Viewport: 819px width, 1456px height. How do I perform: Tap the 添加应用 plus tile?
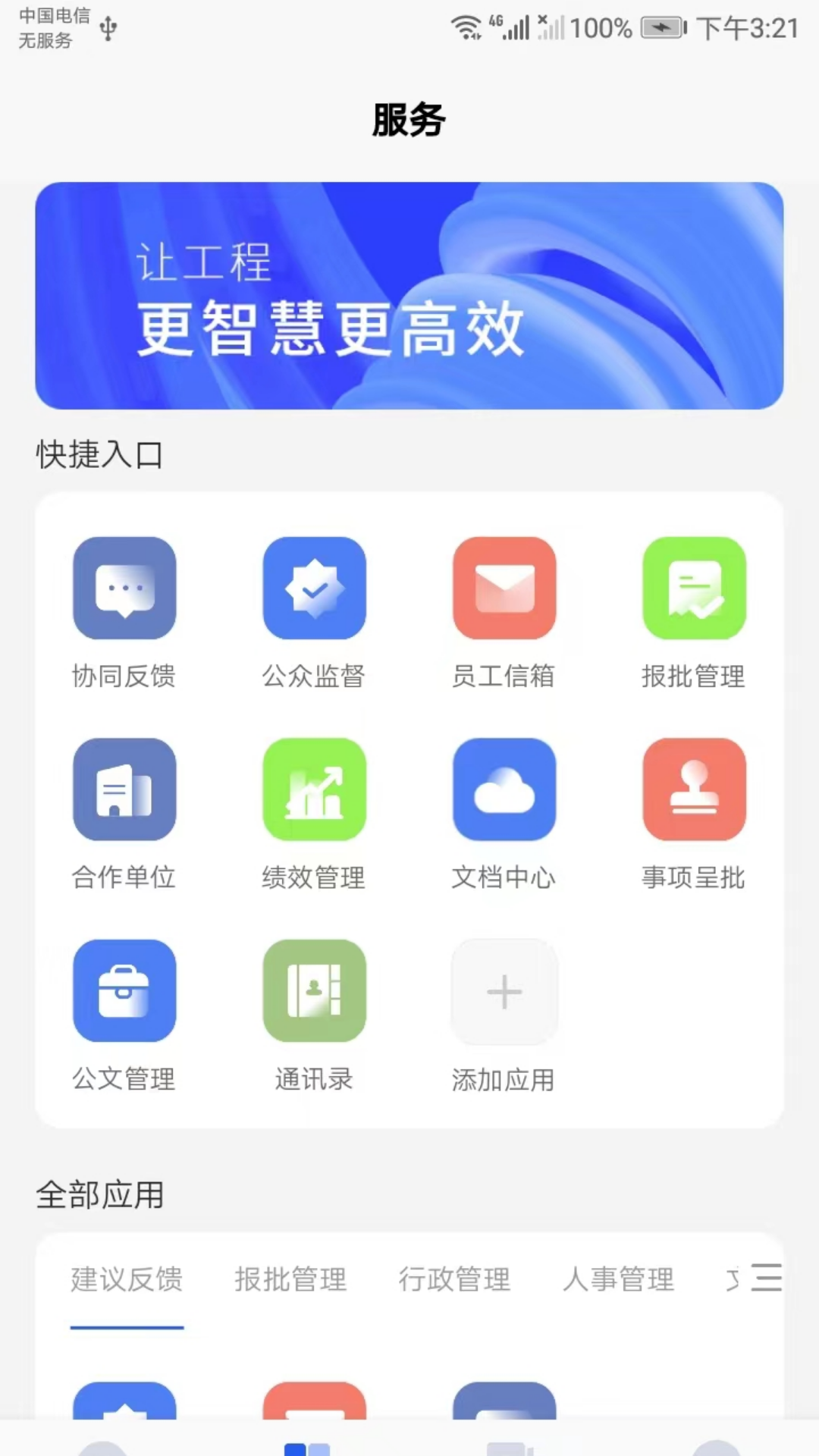pos(504,990)
